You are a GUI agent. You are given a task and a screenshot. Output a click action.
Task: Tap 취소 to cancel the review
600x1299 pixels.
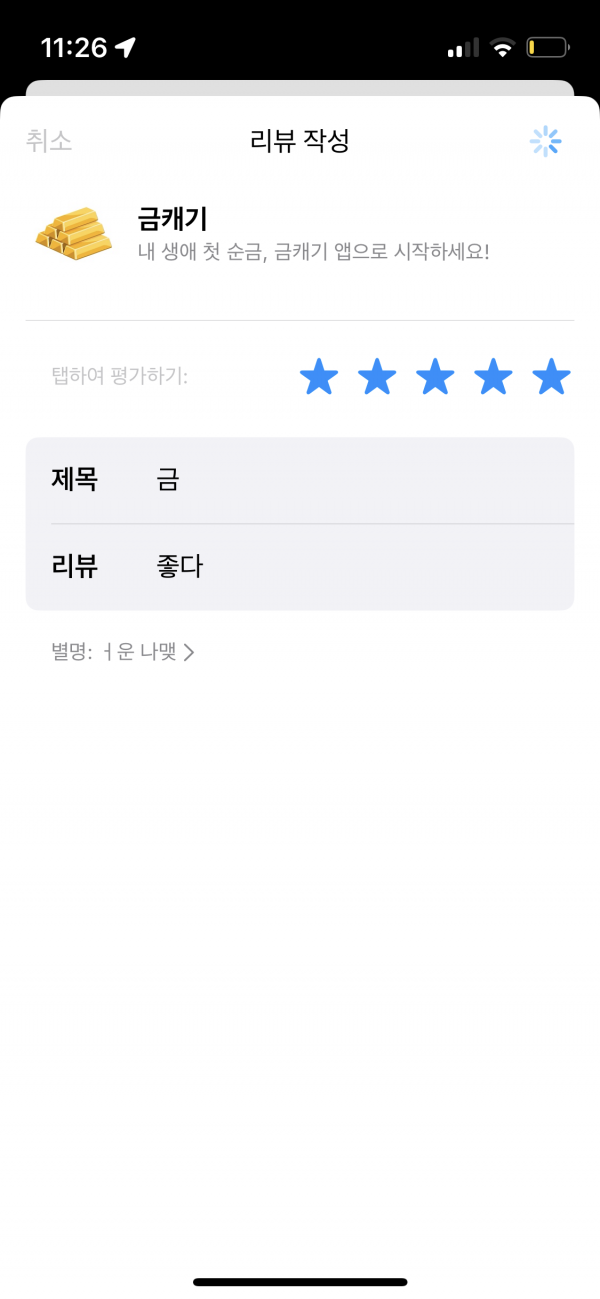[49, 141]
